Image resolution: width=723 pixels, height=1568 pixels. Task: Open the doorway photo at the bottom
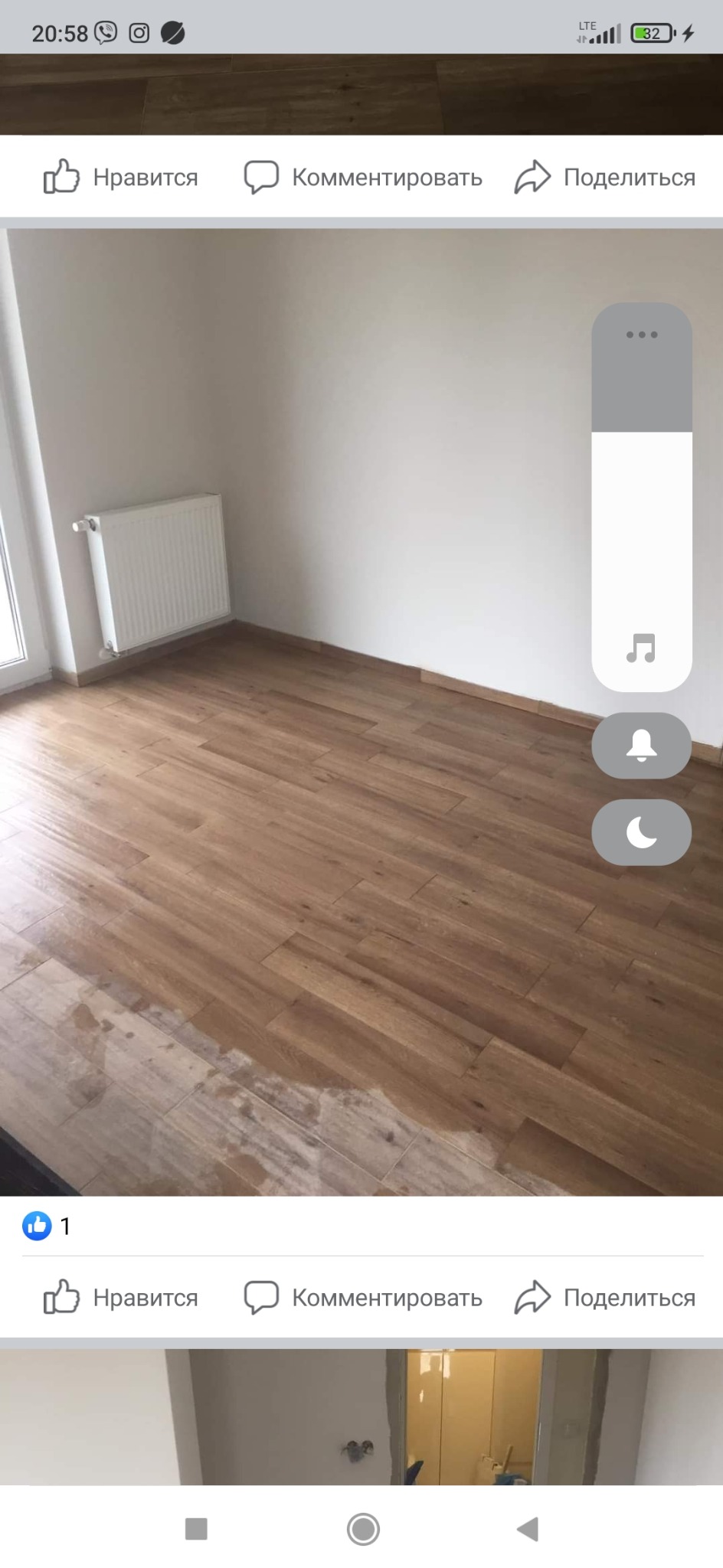(361, 1416)
